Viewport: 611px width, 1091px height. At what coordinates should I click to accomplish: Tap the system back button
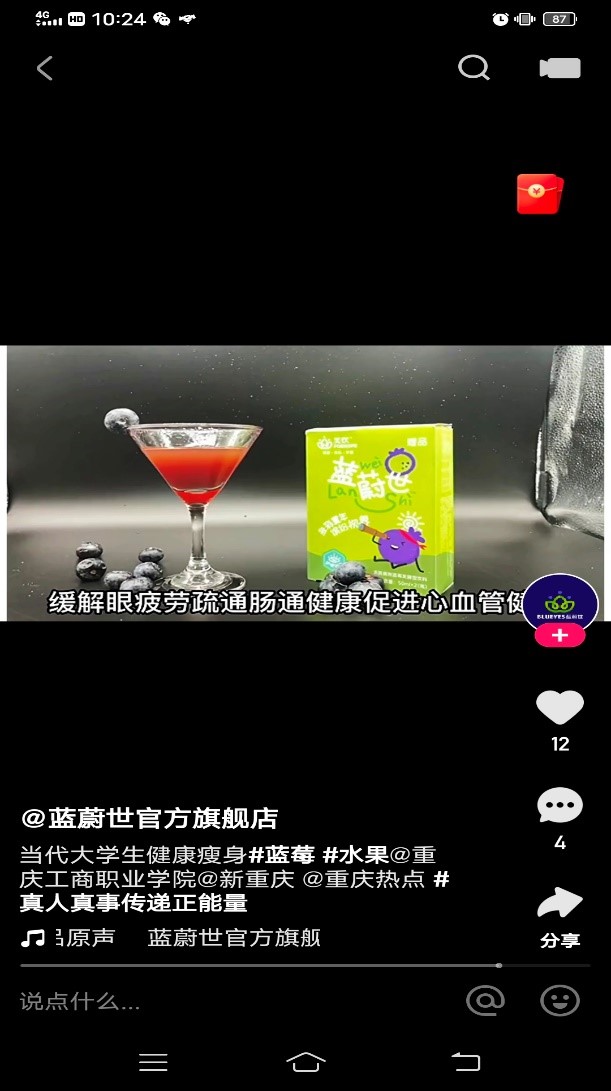pyautogui.click(x=465, y=1062)
